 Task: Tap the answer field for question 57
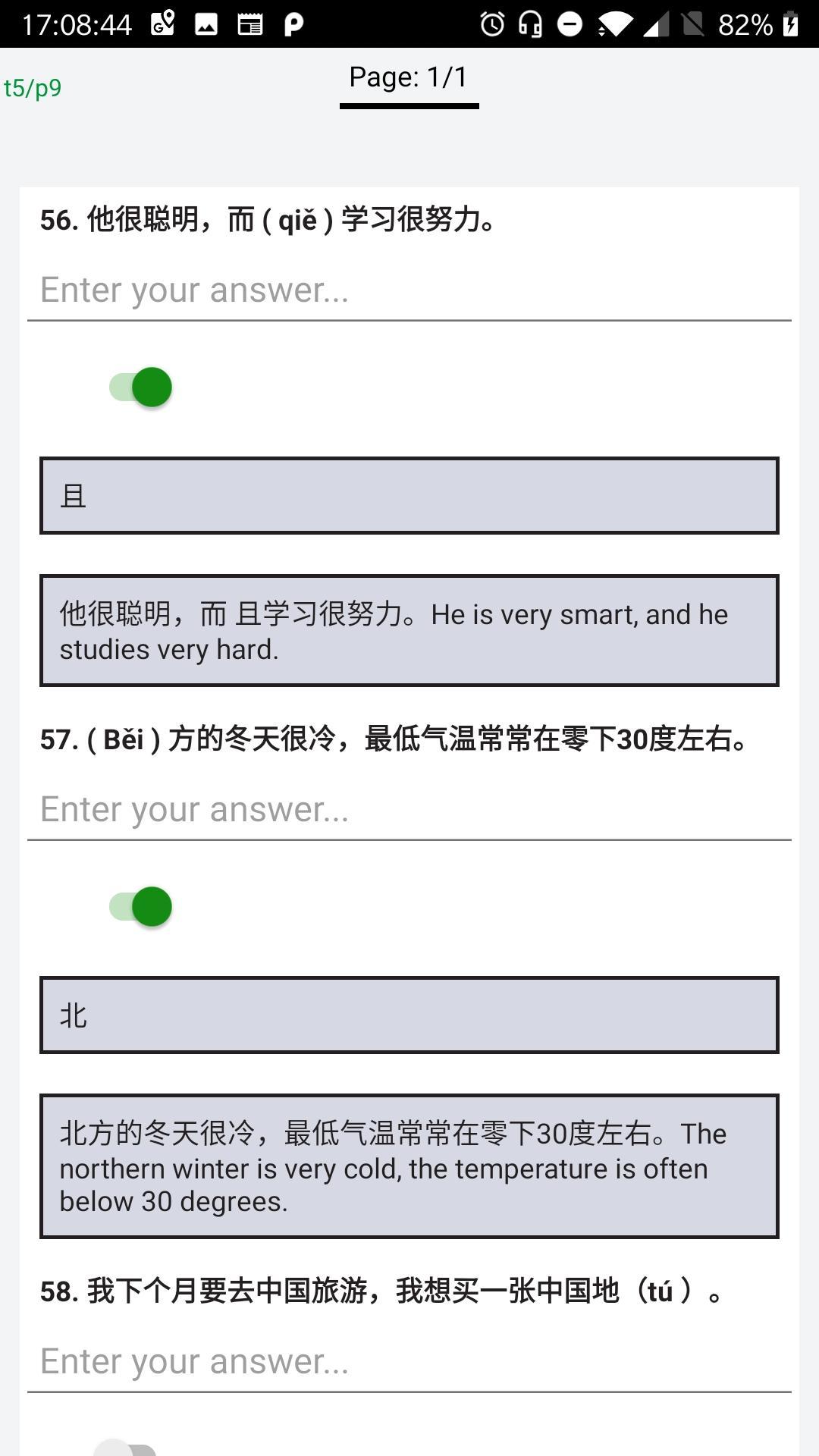click(x=409, y=810)
